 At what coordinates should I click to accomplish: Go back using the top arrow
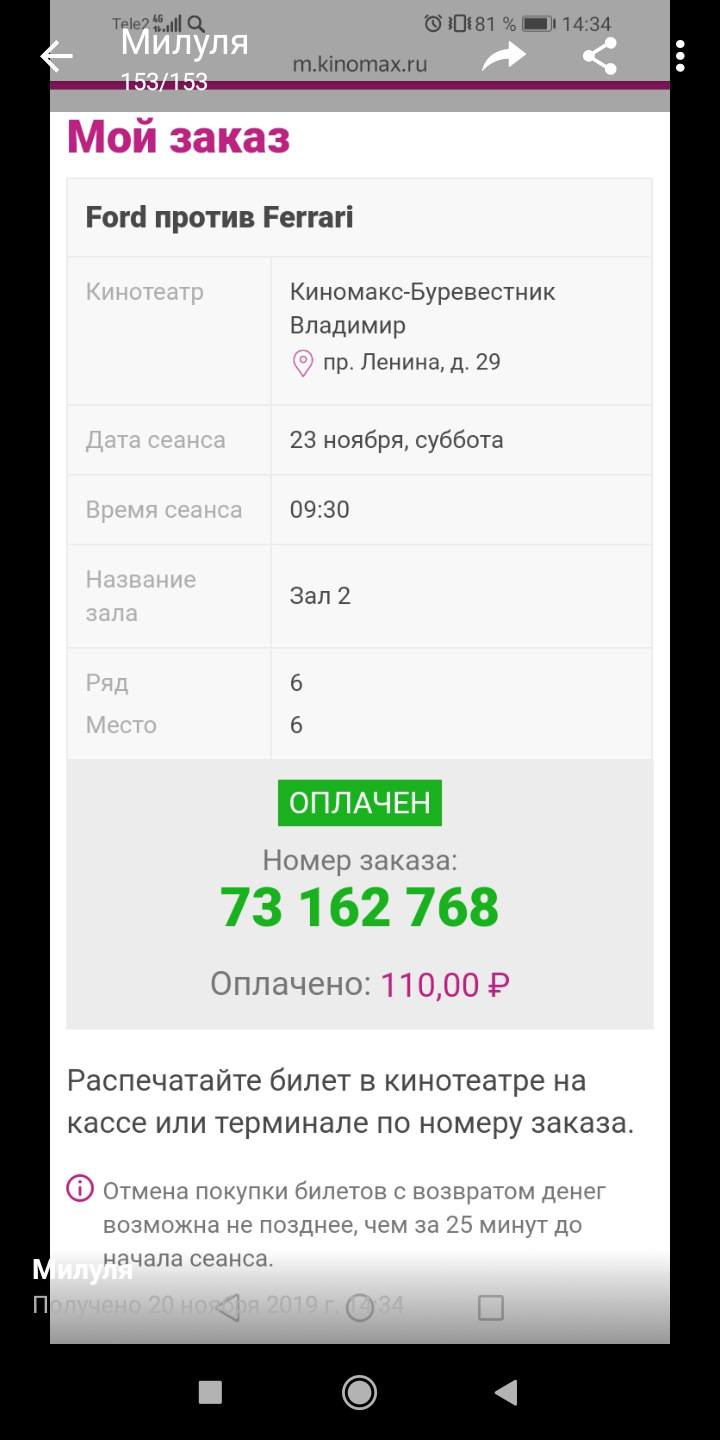point(56,57)
